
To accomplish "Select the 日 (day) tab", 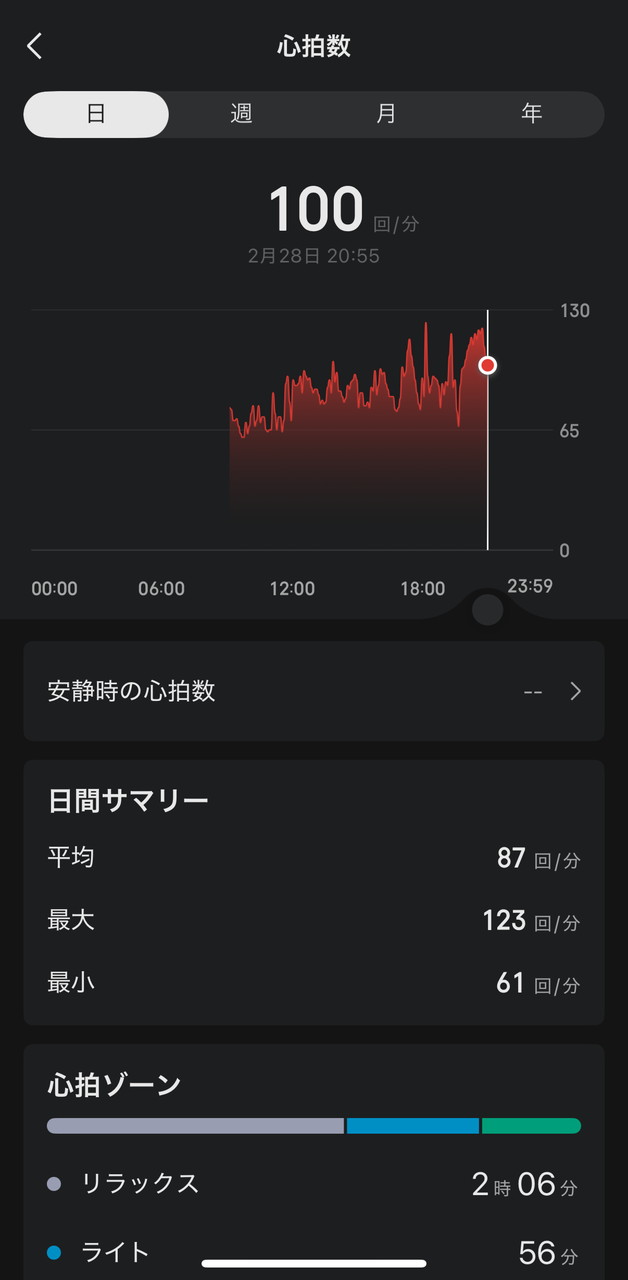I will (x=96, y=114).
